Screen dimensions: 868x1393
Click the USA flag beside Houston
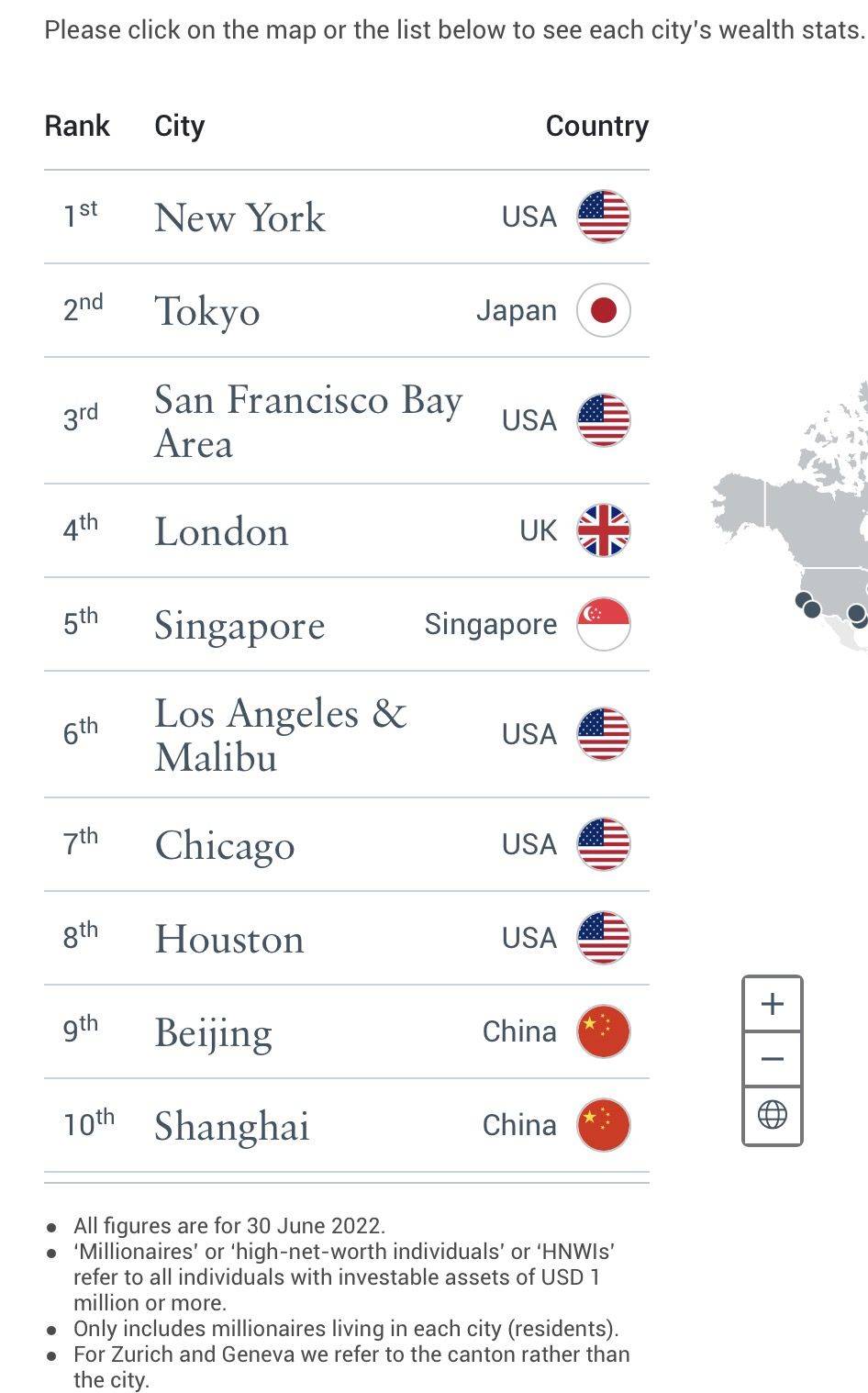click(x=604, y=937)
